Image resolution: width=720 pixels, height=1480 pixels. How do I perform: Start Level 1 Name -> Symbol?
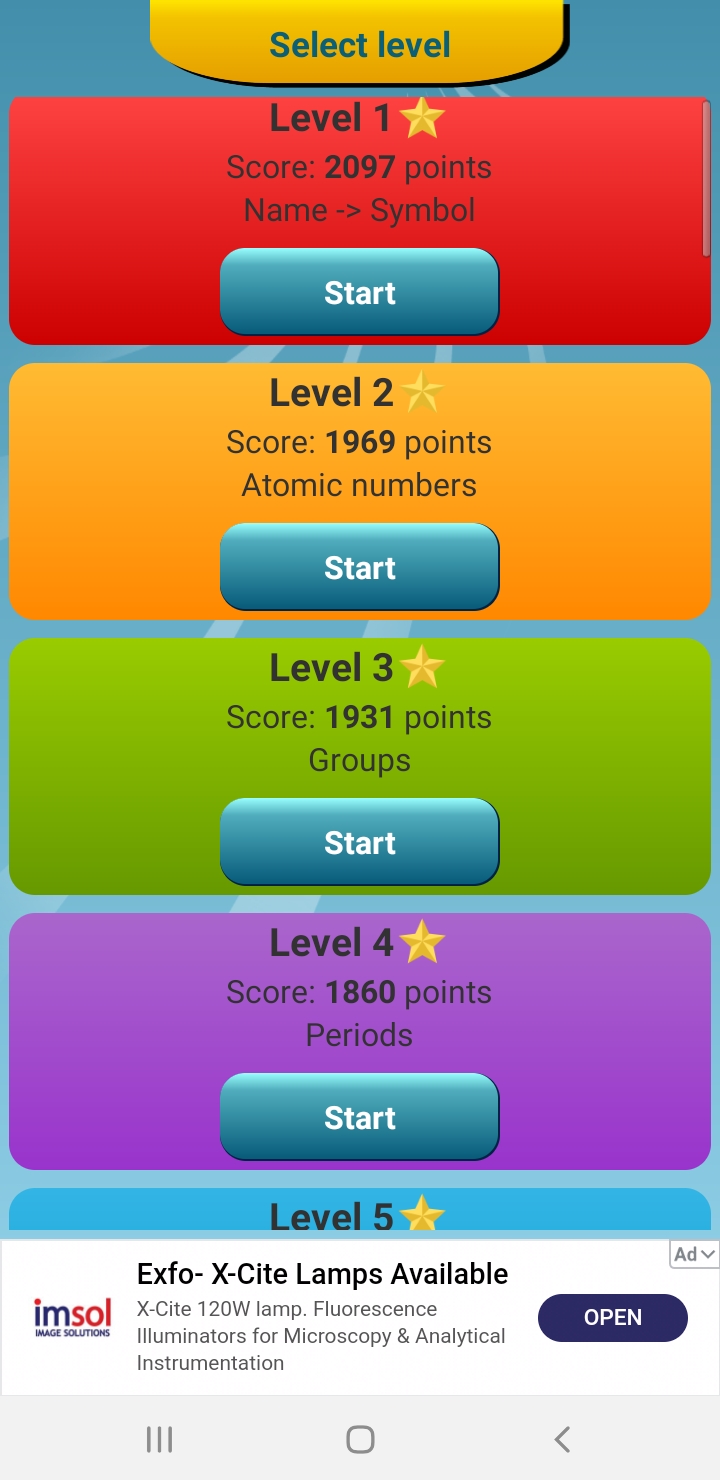pyautogui.click(x=359, y=292)
